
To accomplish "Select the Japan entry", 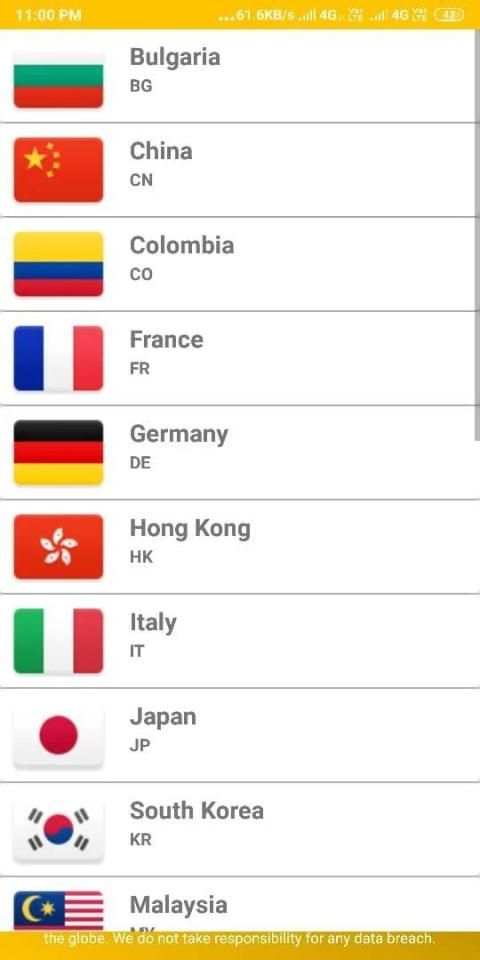I will pyautogui.click(x=238, y=735).
